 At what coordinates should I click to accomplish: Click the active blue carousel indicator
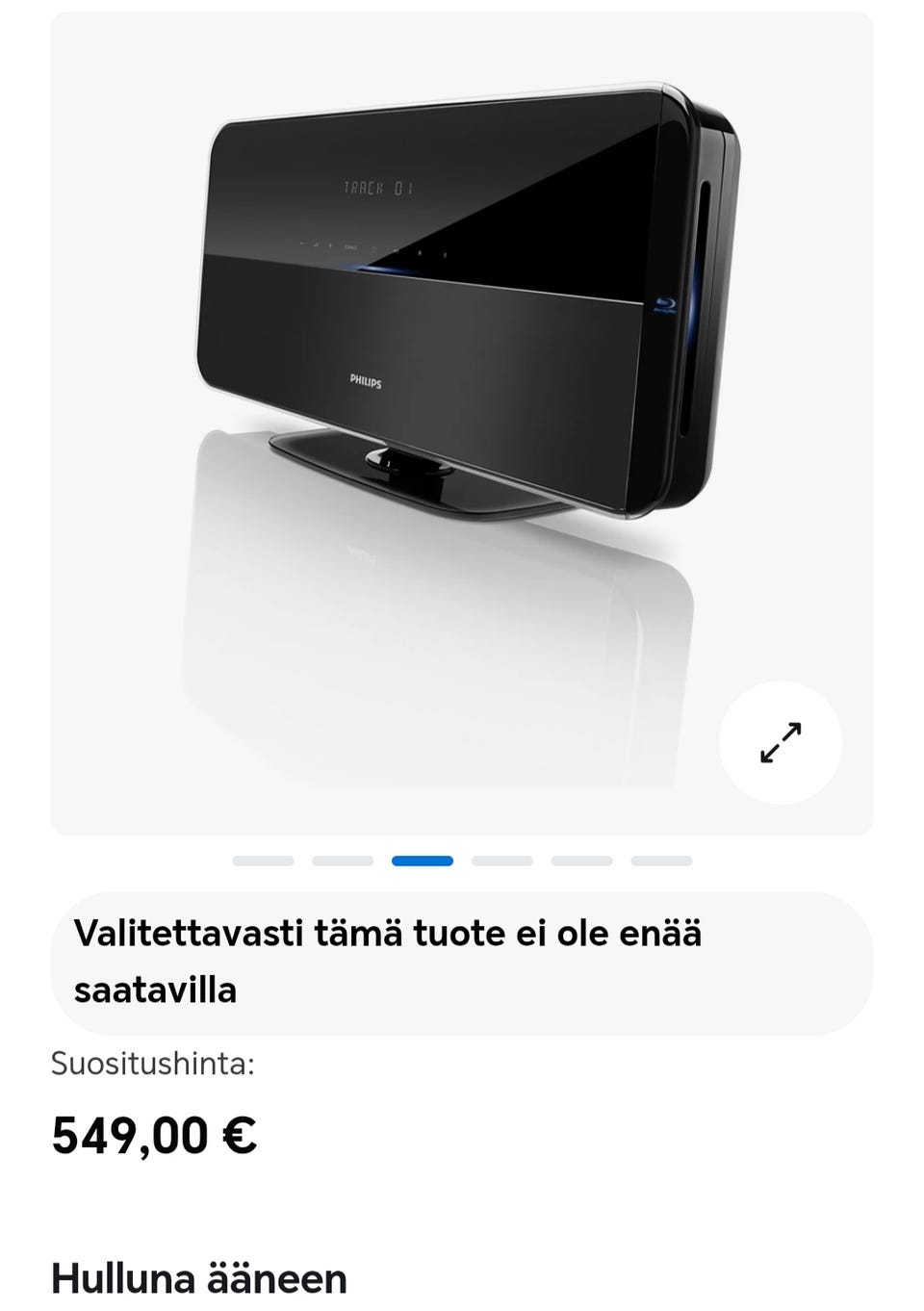[423, 861]
